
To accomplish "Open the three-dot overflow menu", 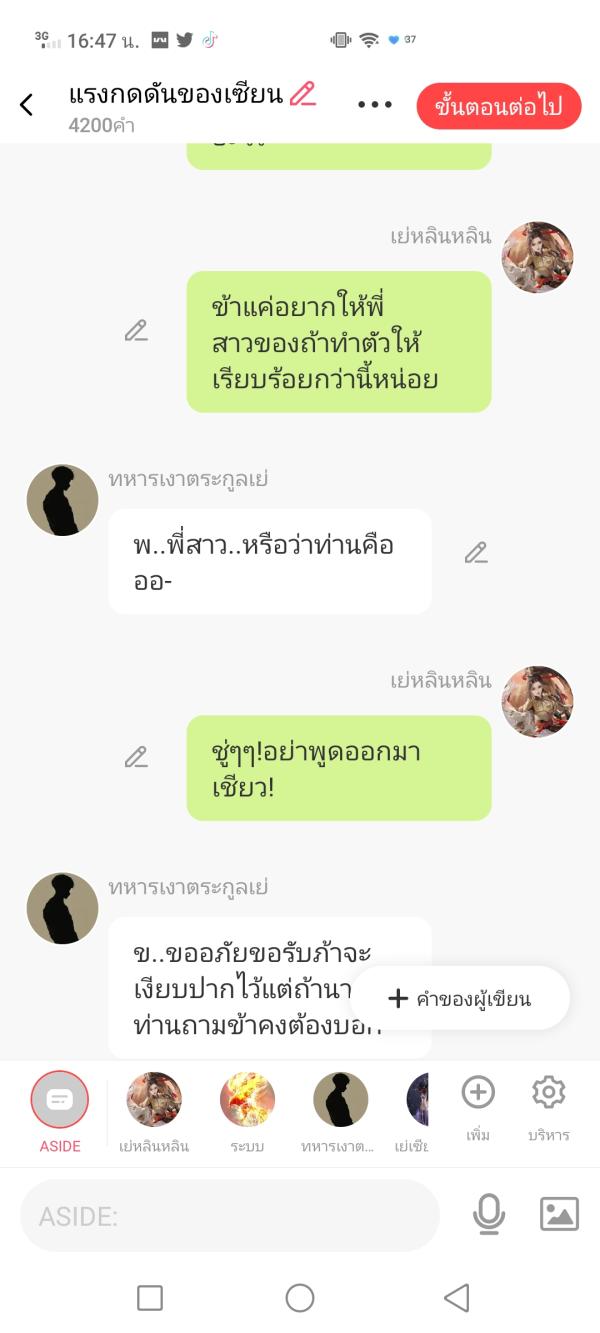I will tap(374, 105).
